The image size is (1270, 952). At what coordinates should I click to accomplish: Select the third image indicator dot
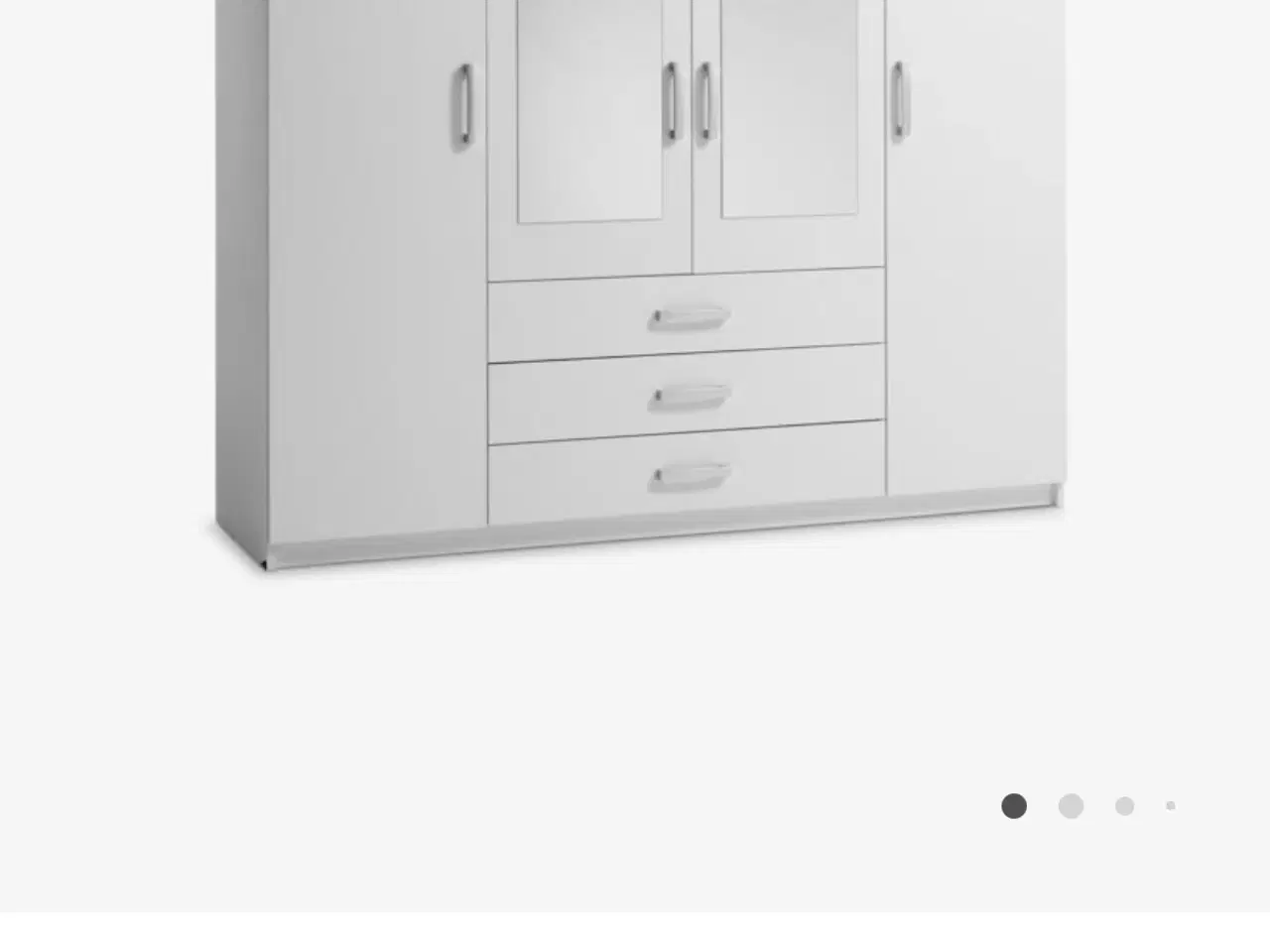1124,806
